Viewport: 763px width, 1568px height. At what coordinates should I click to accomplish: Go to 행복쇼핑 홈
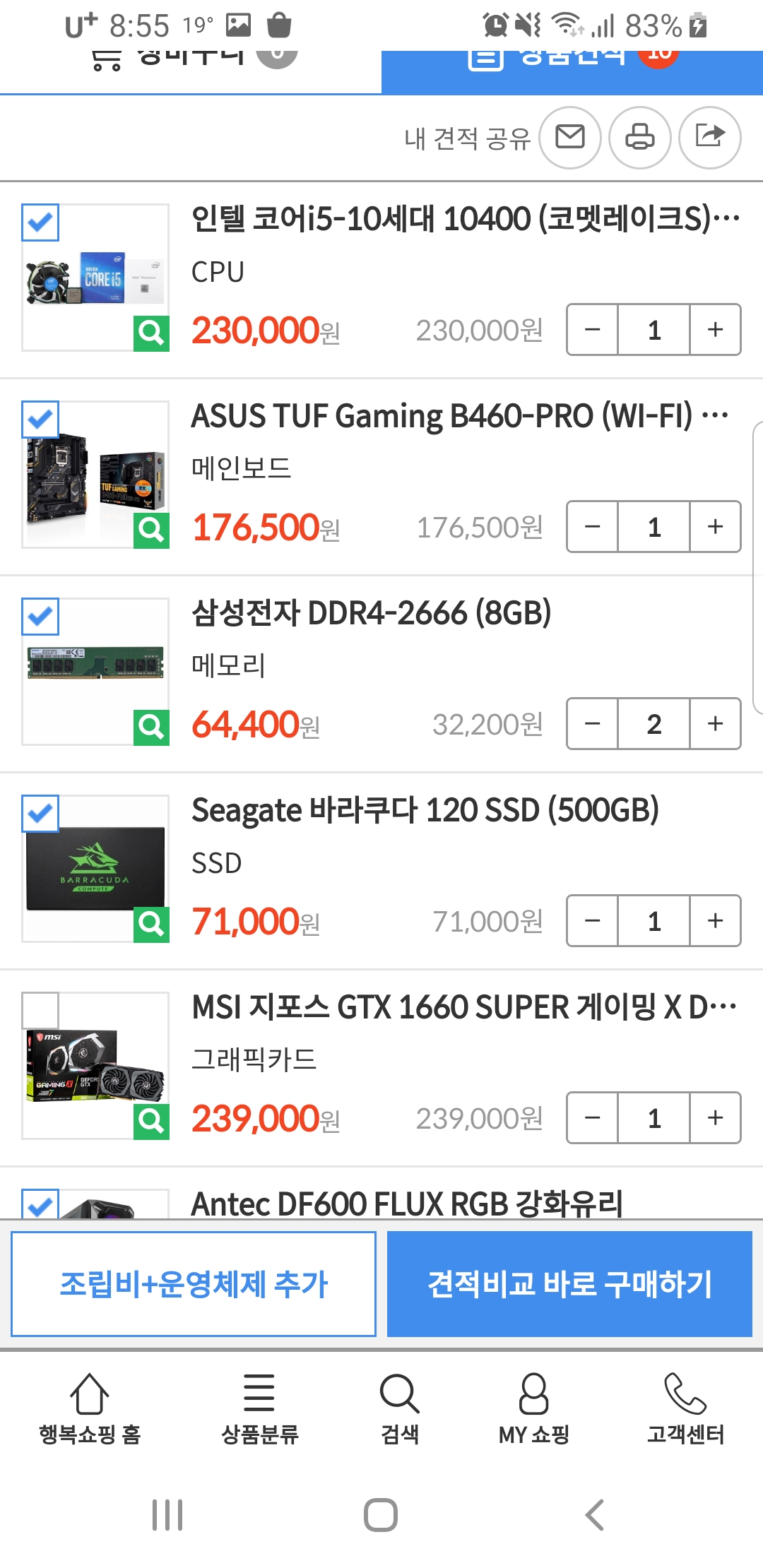tap(90, 1407)
